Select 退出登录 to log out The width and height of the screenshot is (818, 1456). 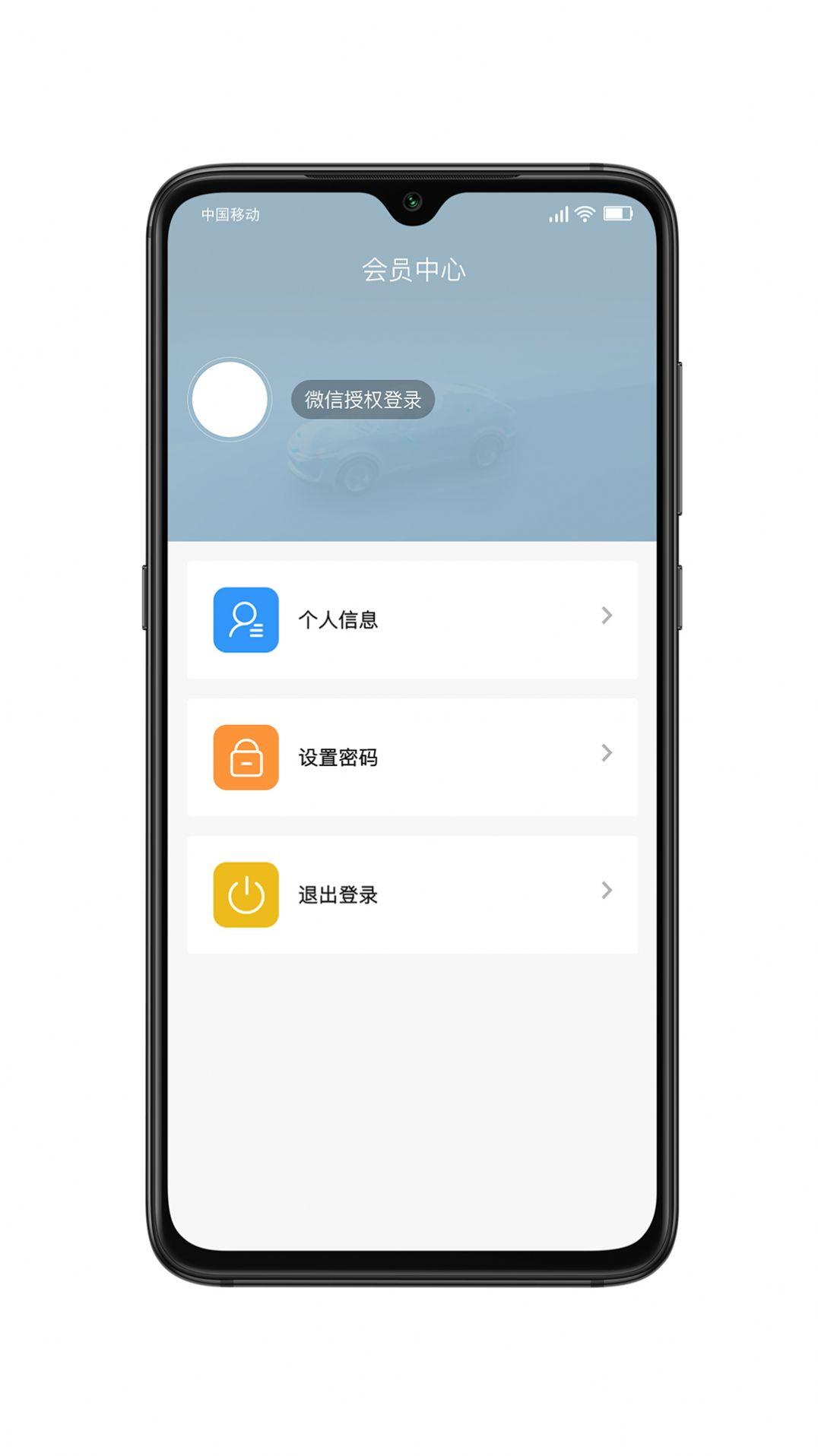(412, 895)
